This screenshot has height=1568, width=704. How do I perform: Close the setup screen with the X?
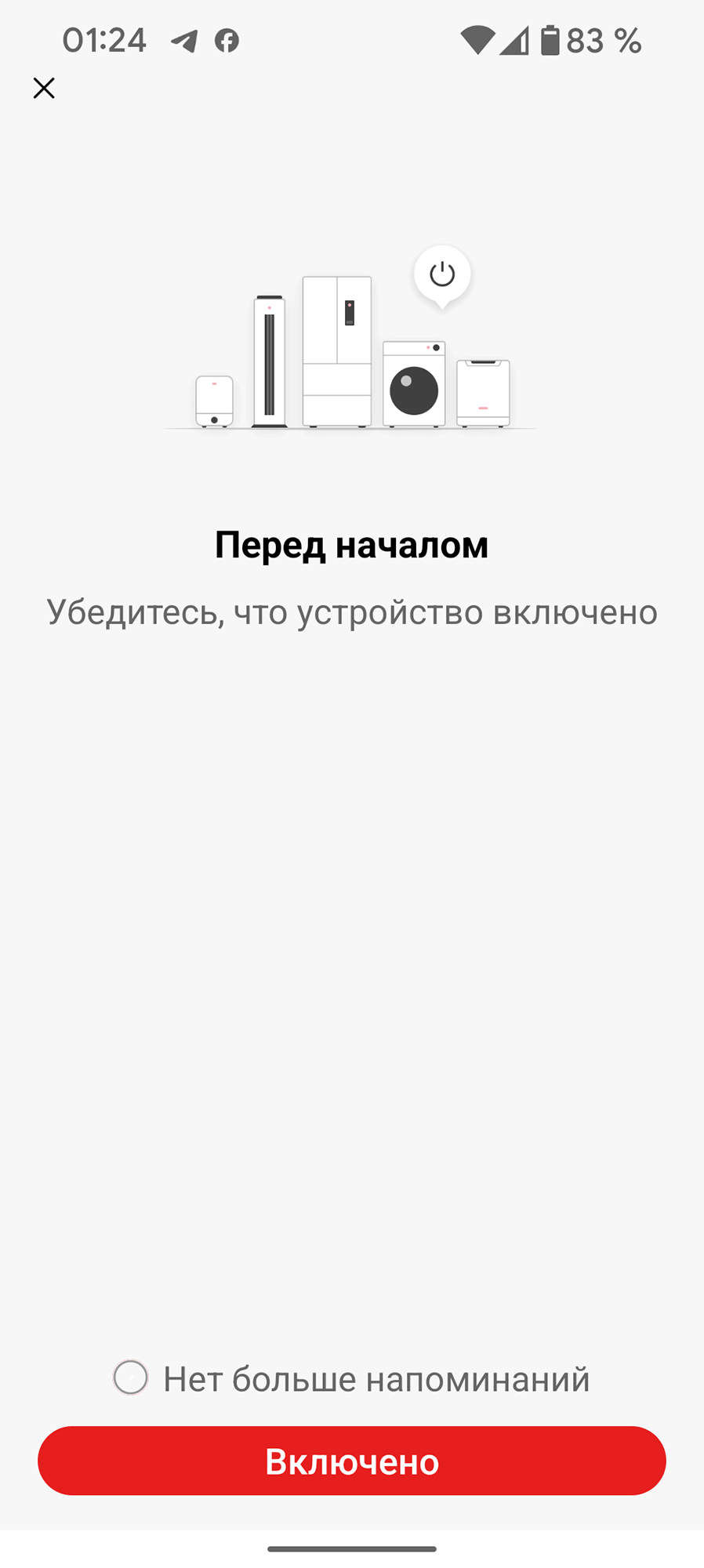[x=44, y=88]
